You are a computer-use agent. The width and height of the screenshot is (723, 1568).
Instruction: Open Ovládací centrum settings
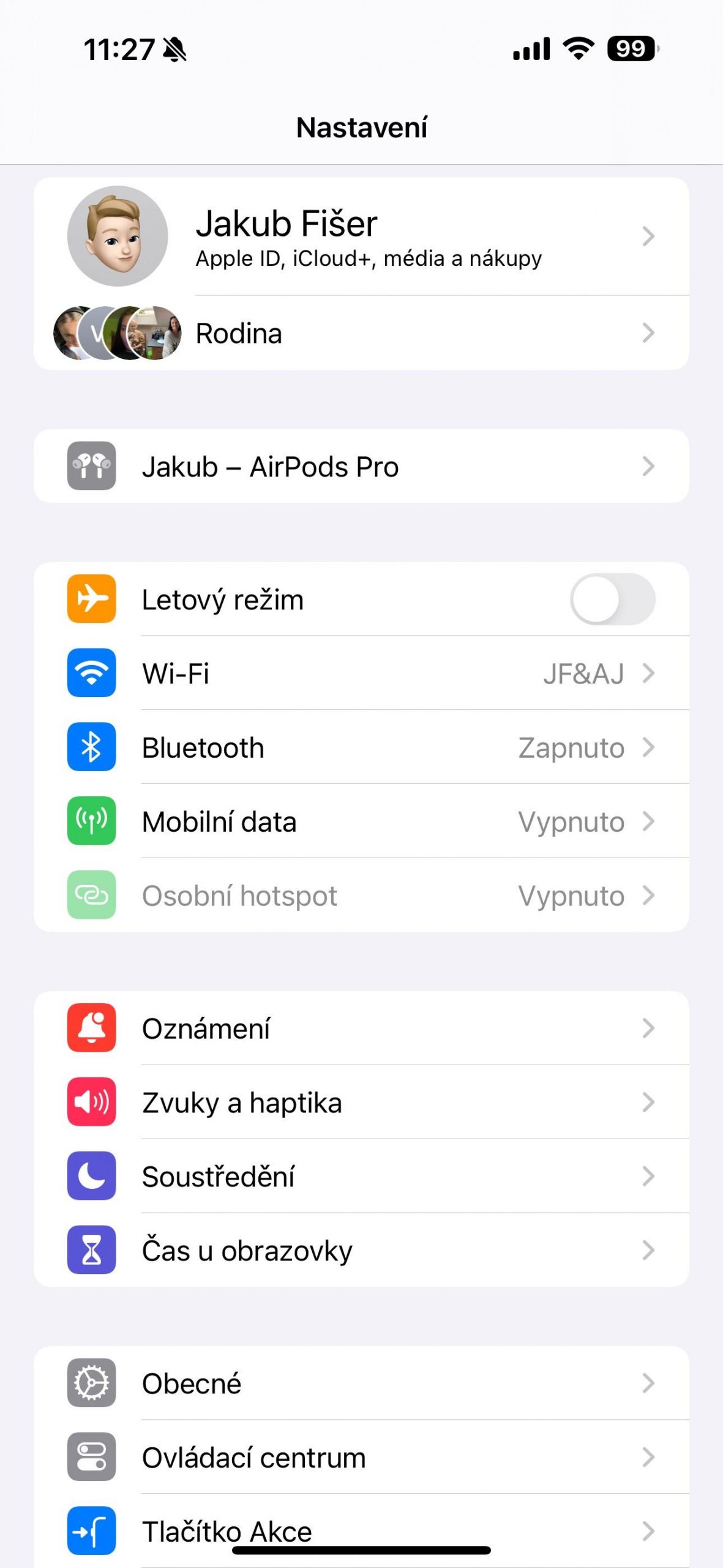click(x=361, y=1457)
